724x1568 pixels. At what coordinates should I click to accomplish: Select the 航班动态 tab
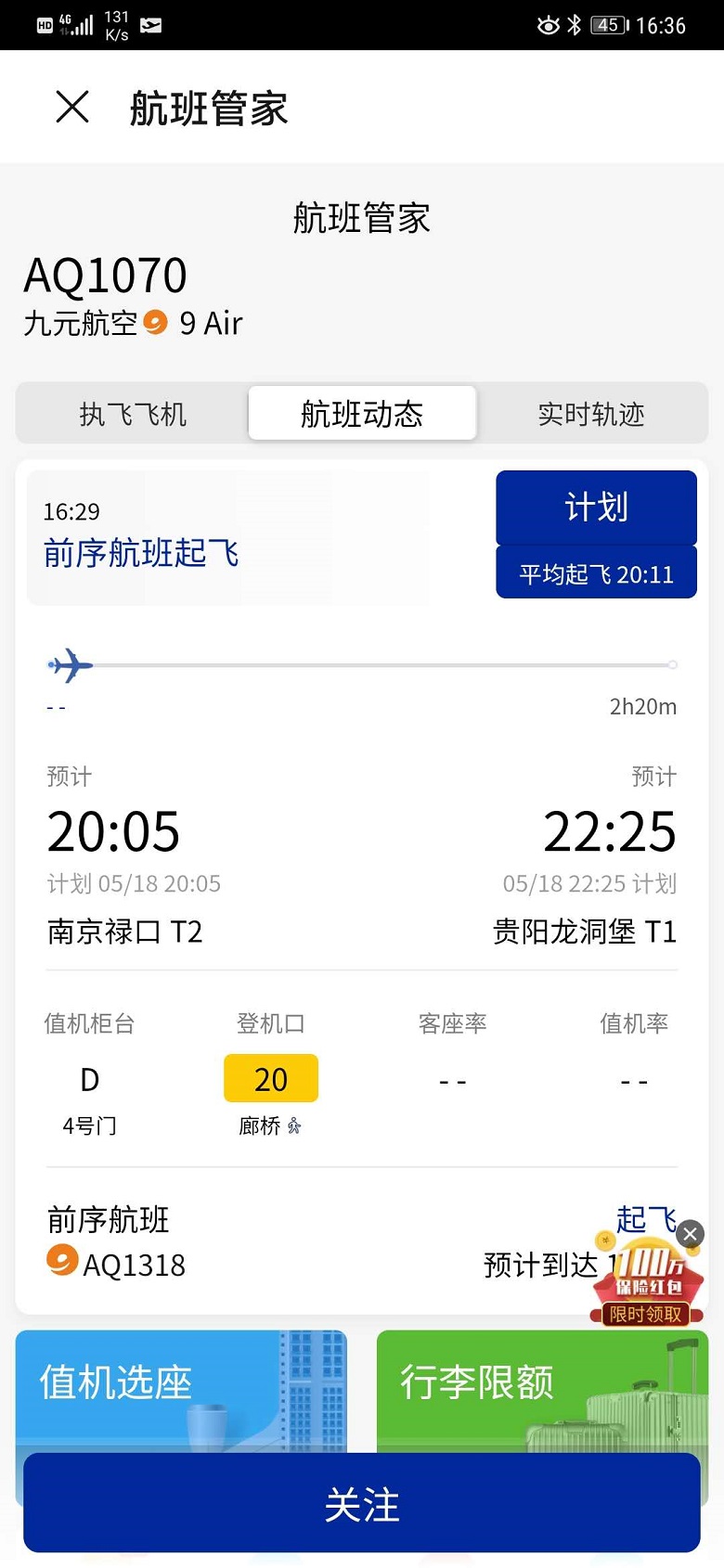coord(362,414)
